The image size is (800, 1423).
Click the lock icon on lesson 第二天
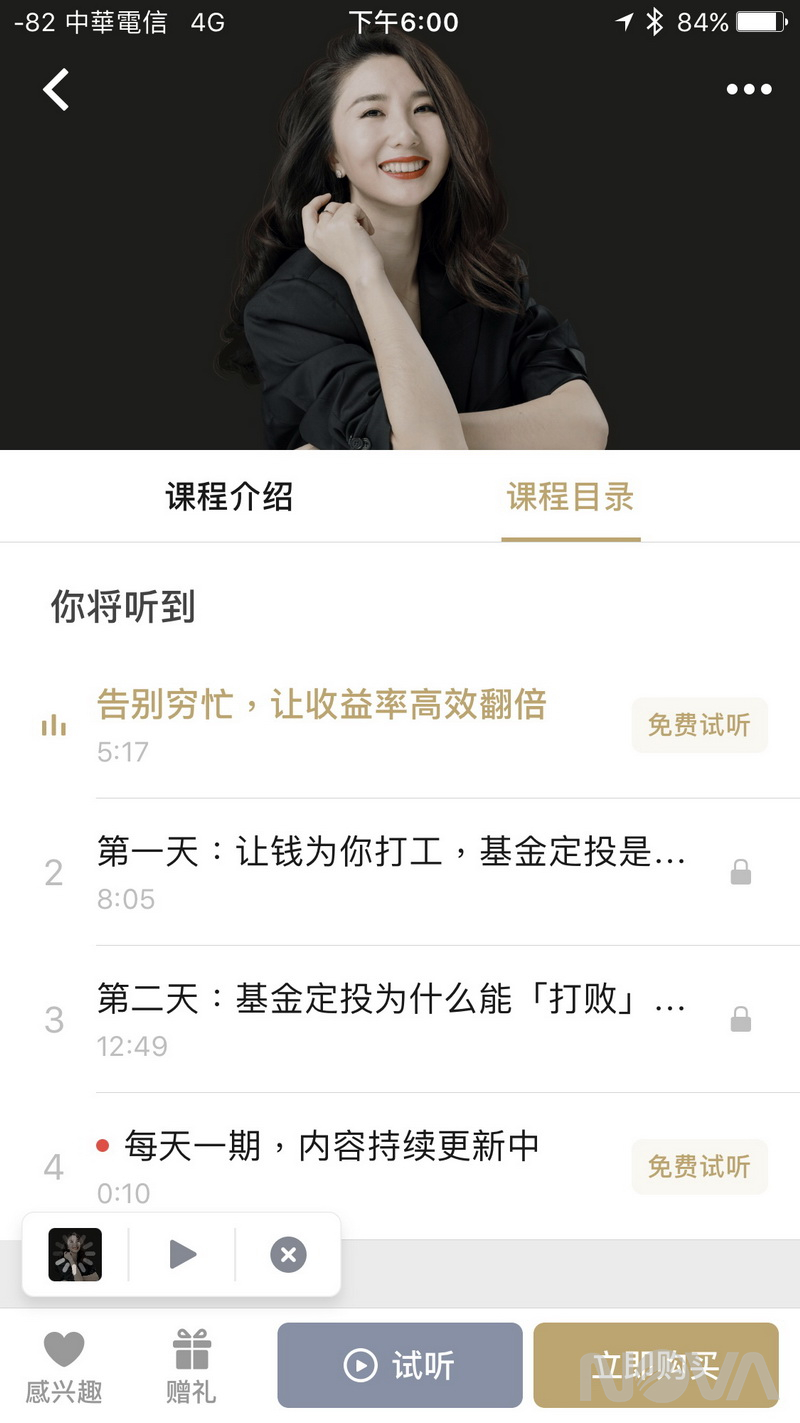[741, 1019]
